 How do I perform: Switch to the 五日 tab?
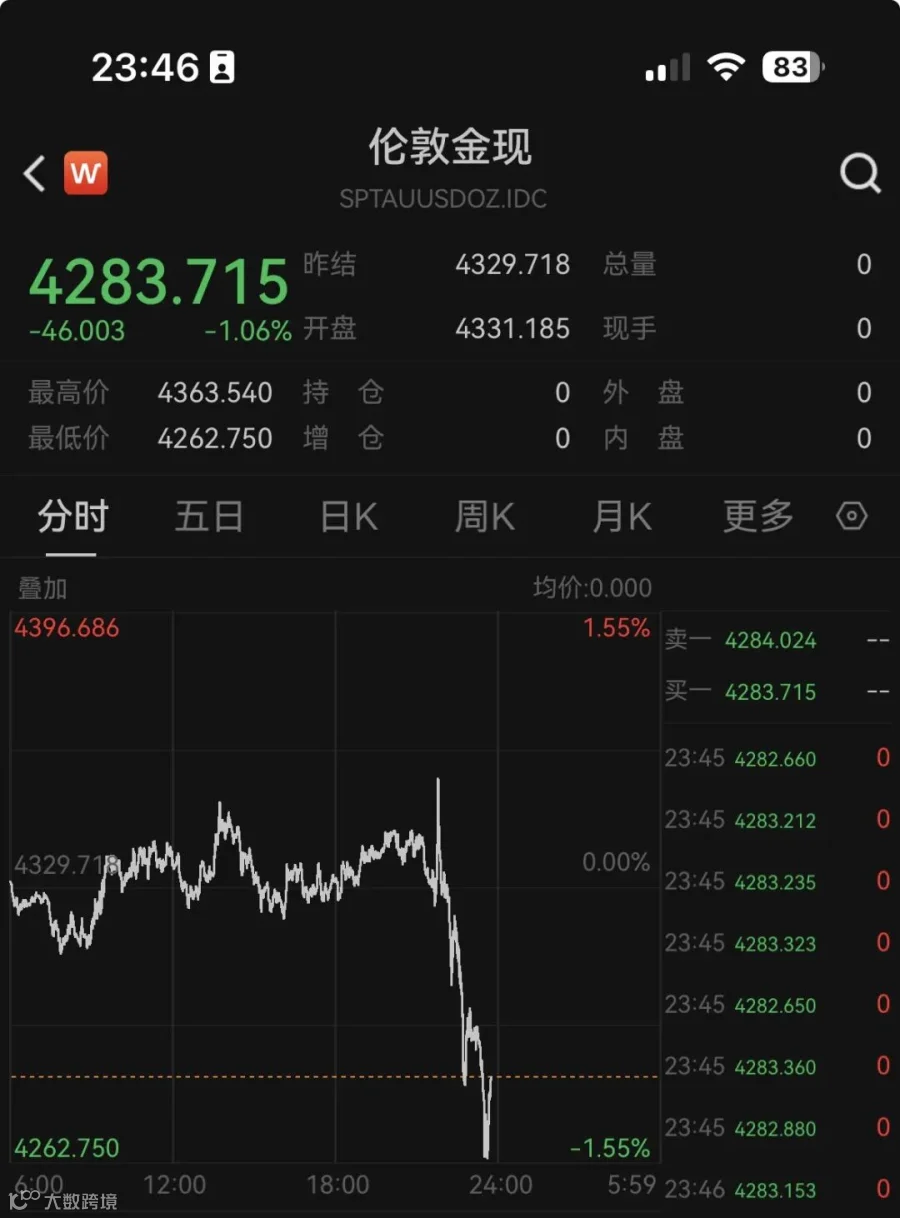(209, 517)
